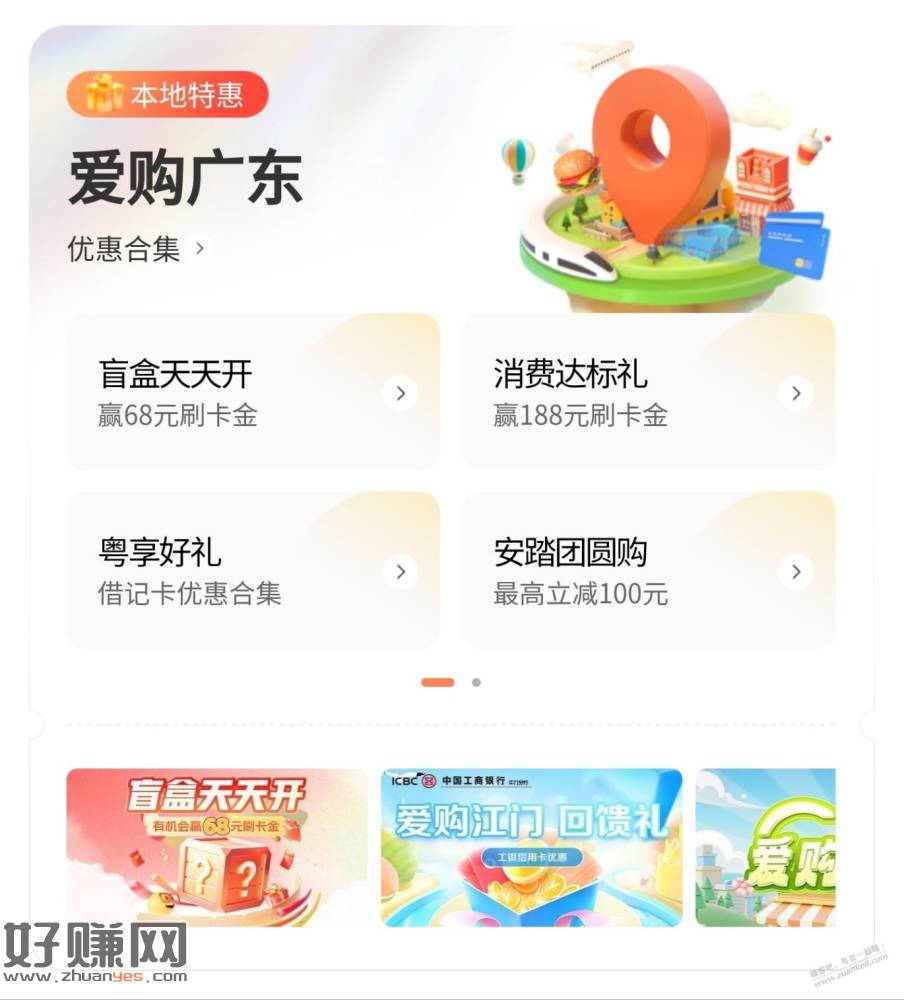The width and height of the screenshot is (904, 1000).
Task: Open the 消费达标礼 card
Action: (x=648, y=392)
